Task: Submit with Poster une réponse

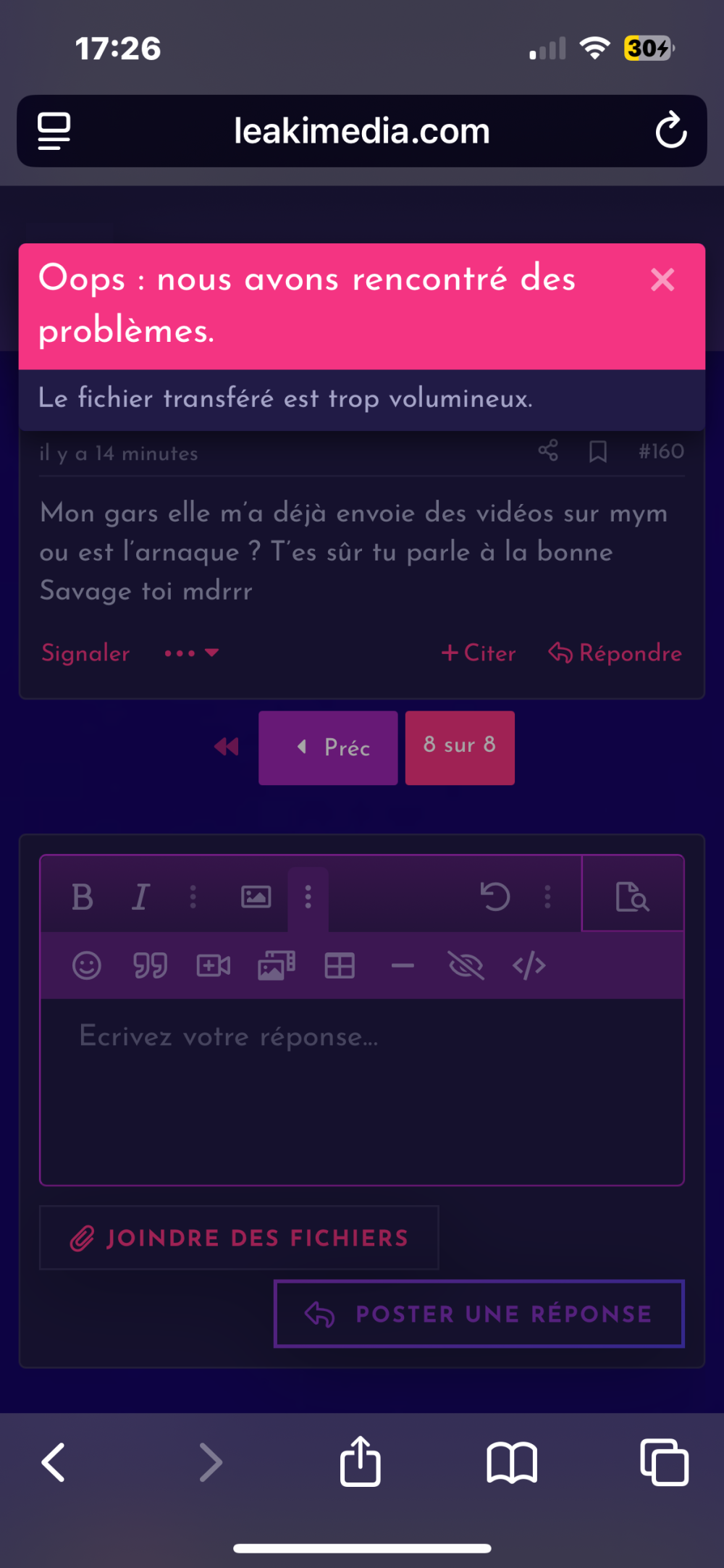Action: pyautogui.click(x=479, y=1314)
